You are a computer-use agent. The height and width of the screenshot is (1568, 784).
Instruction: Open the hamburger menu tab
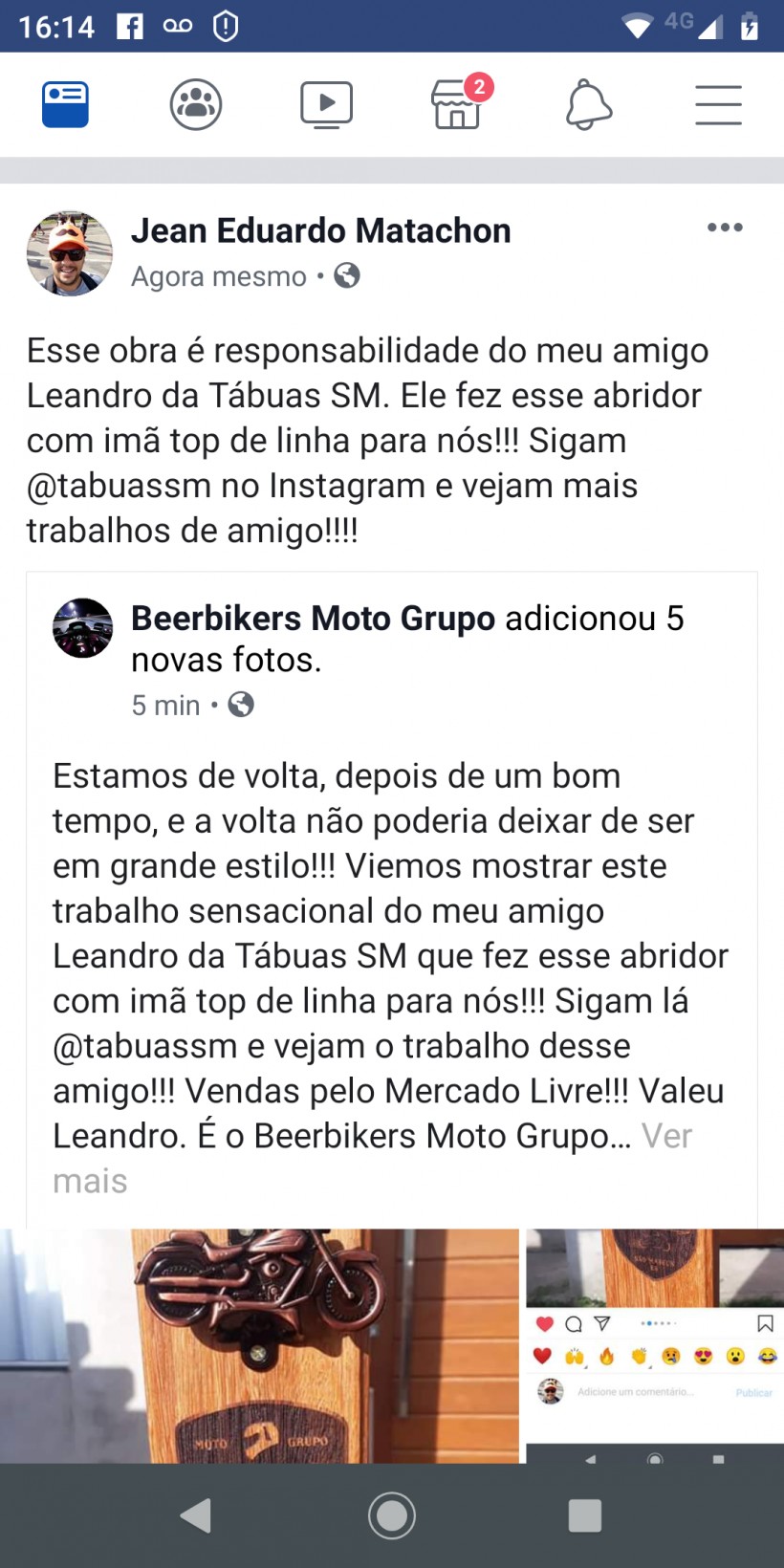click(718, 104)
